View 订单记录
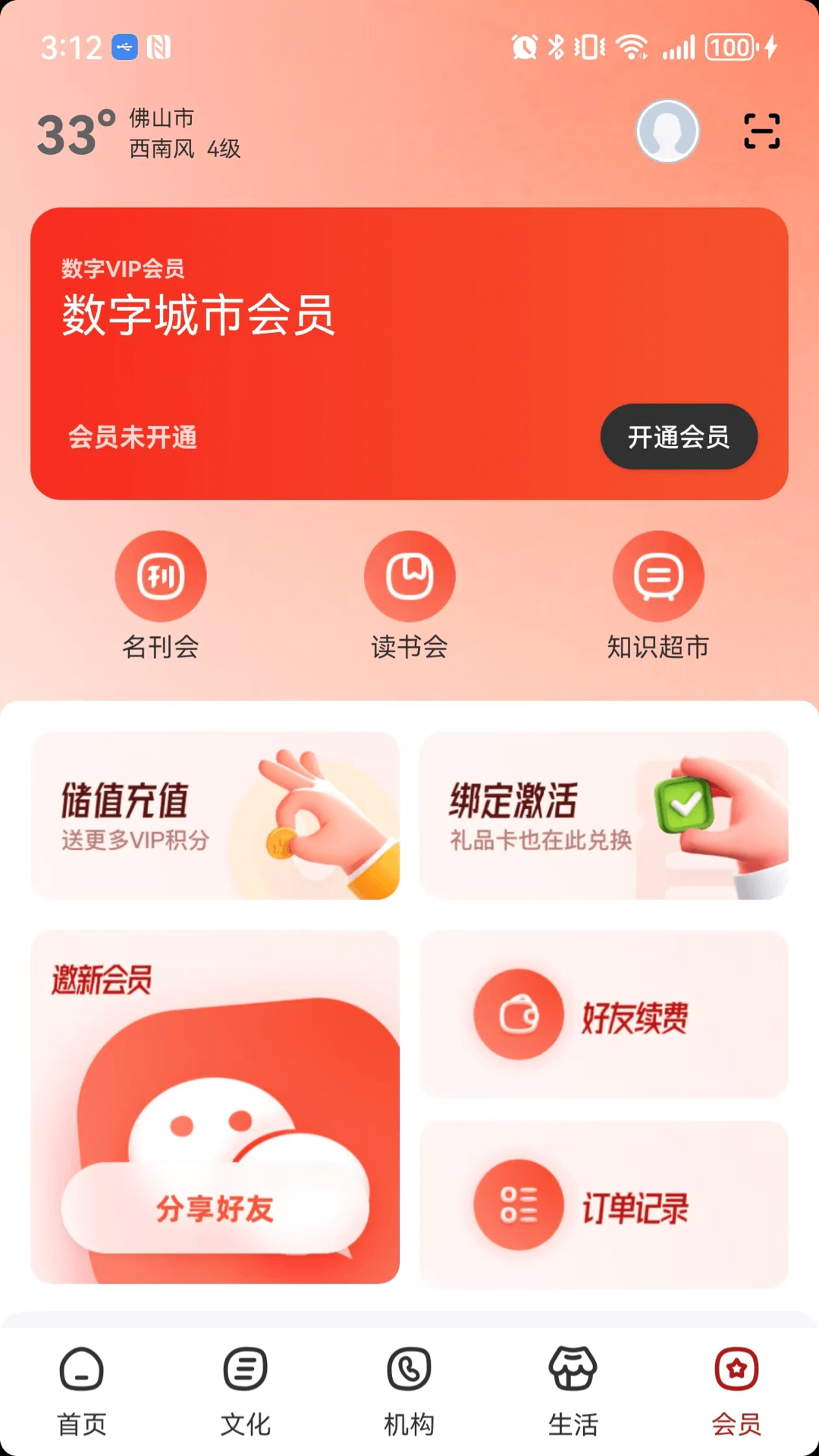Image resolution: width=819 pixels, height=1456 pixels. point(604,1205)
